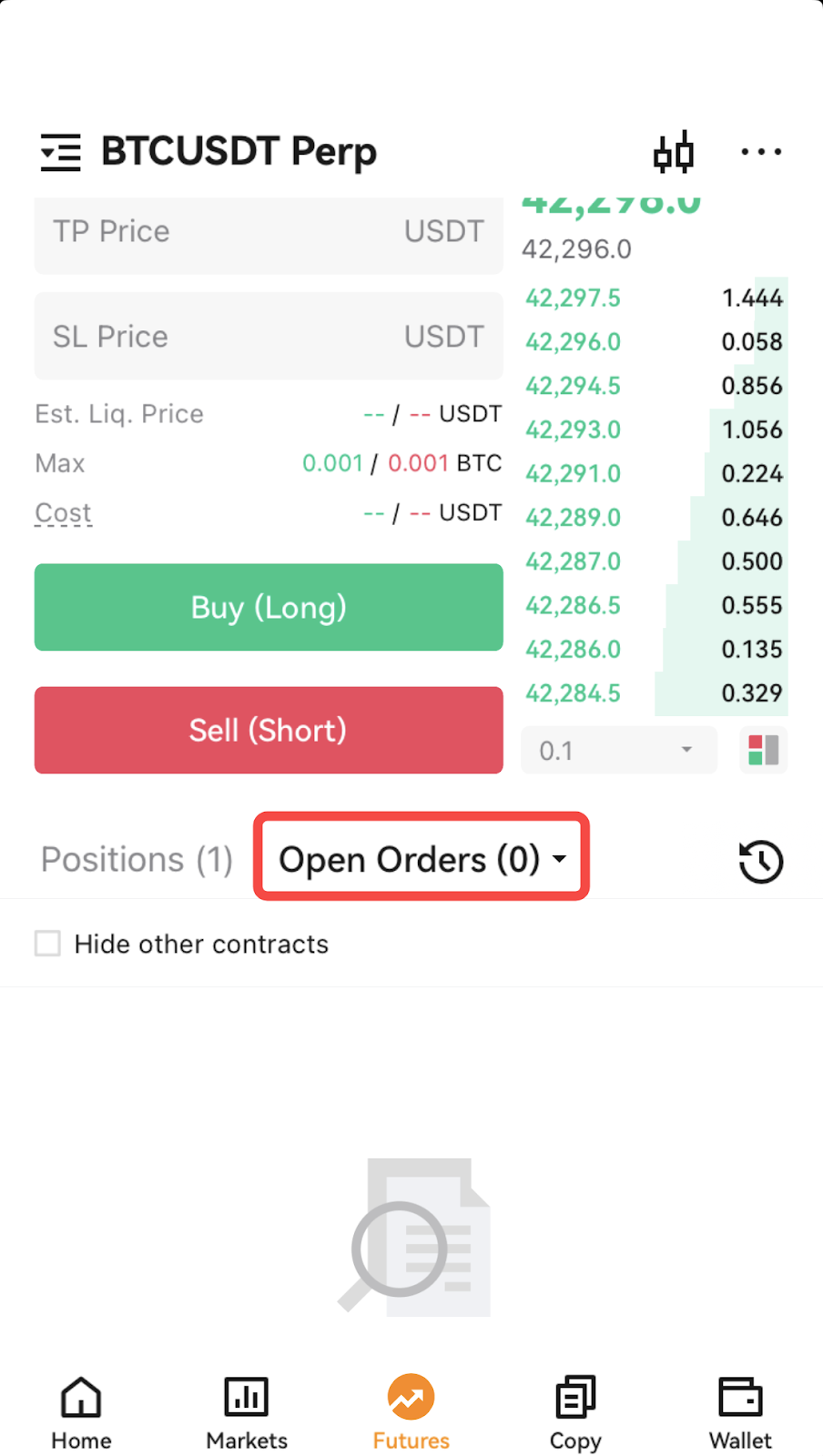The height and width of the screenshot is (1456, 823).
Task: Open the Wallet tab
Action: point(740,1413)
